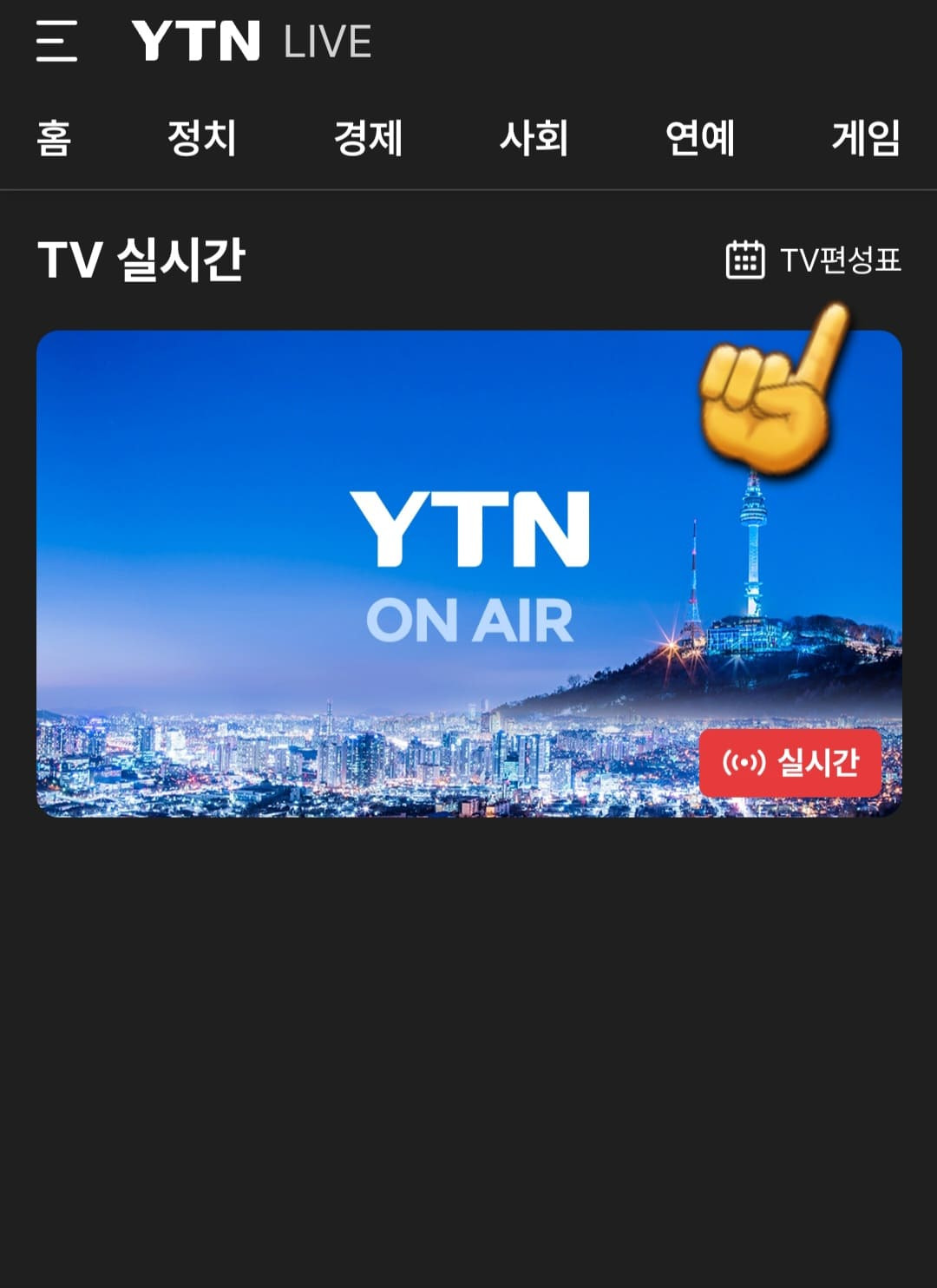The width and height of the screenshot is (937, 1288).
Task: Select the YTN ON AIR video thumbnail
Action: coord(468,573)
